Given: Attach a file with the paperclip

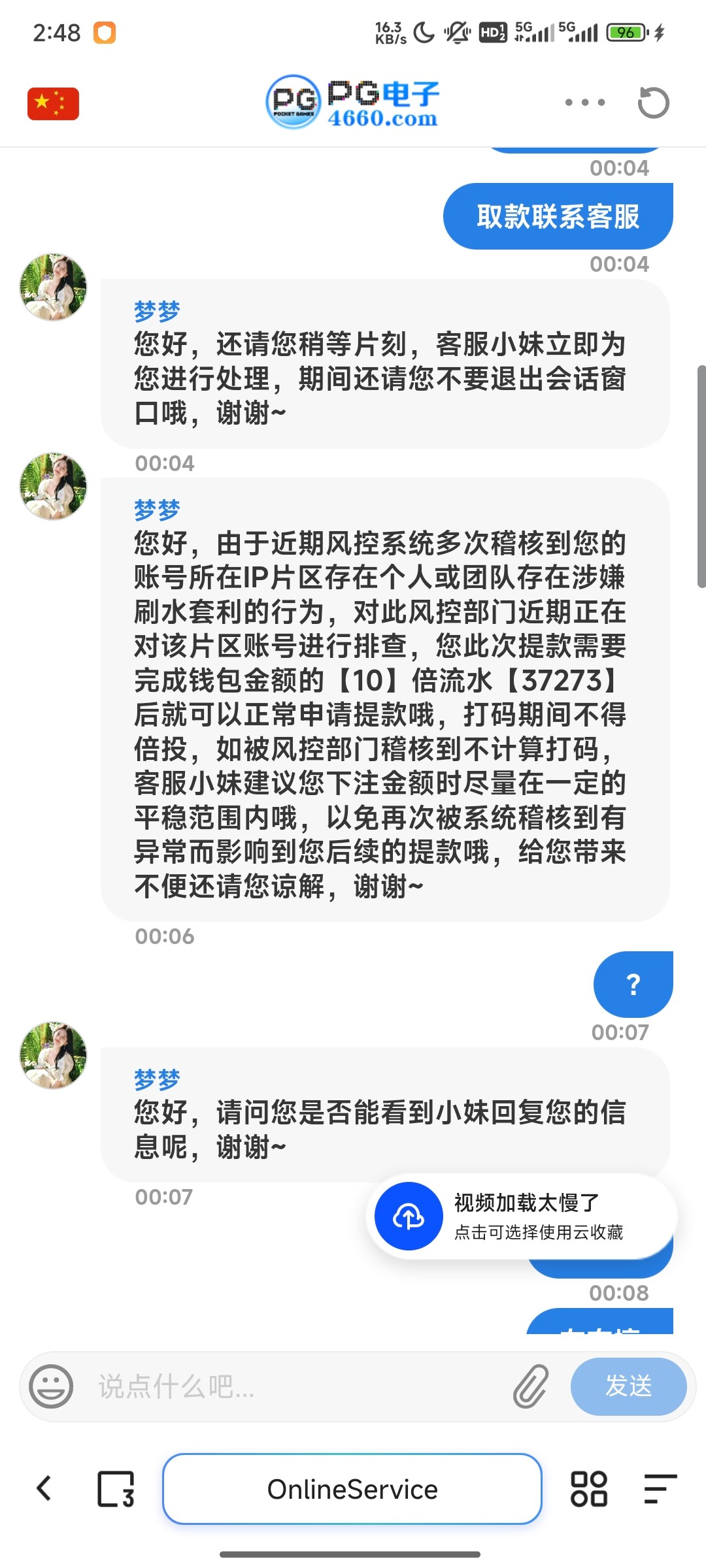Looking at the screenshot, I should tap(530, 1386).
